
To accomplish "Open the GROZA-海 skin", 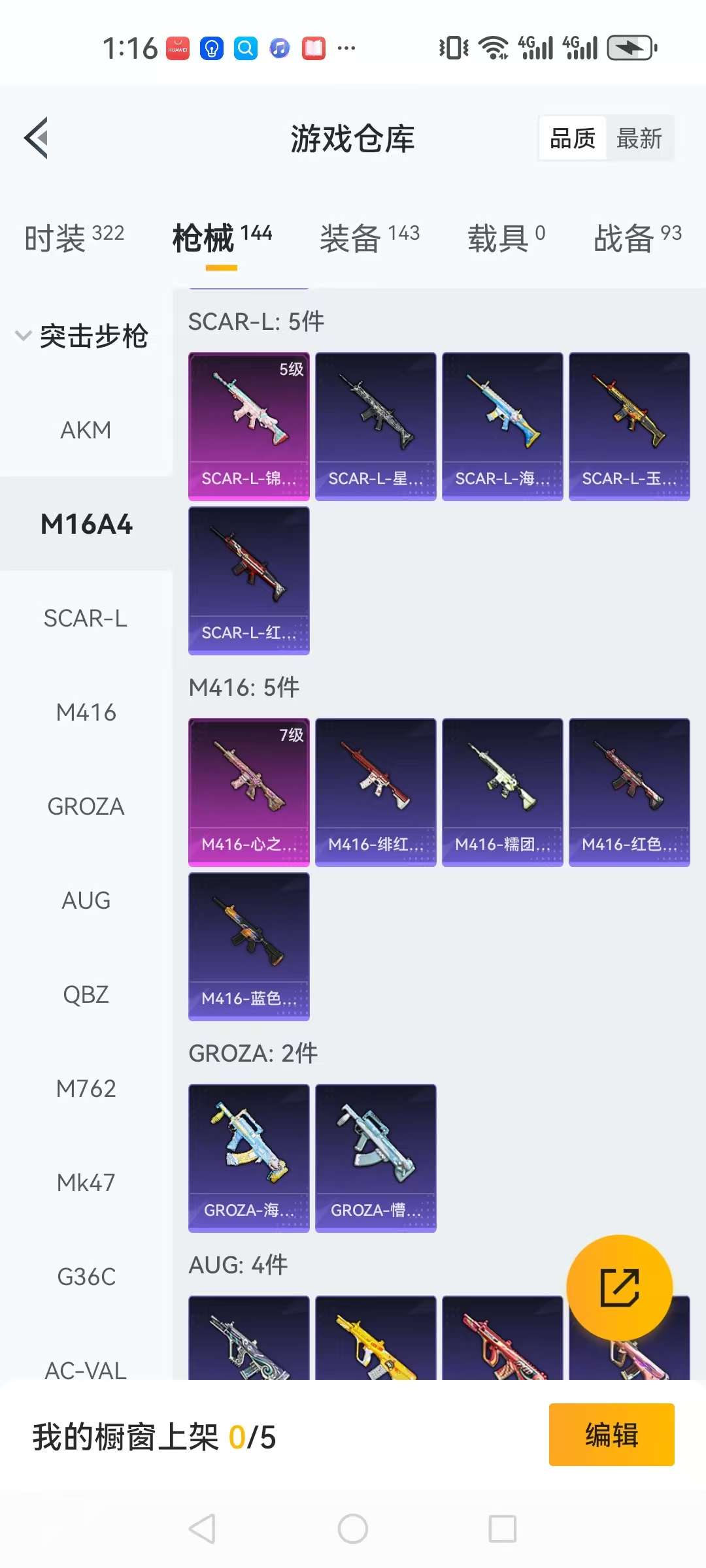I will 249,1158.
